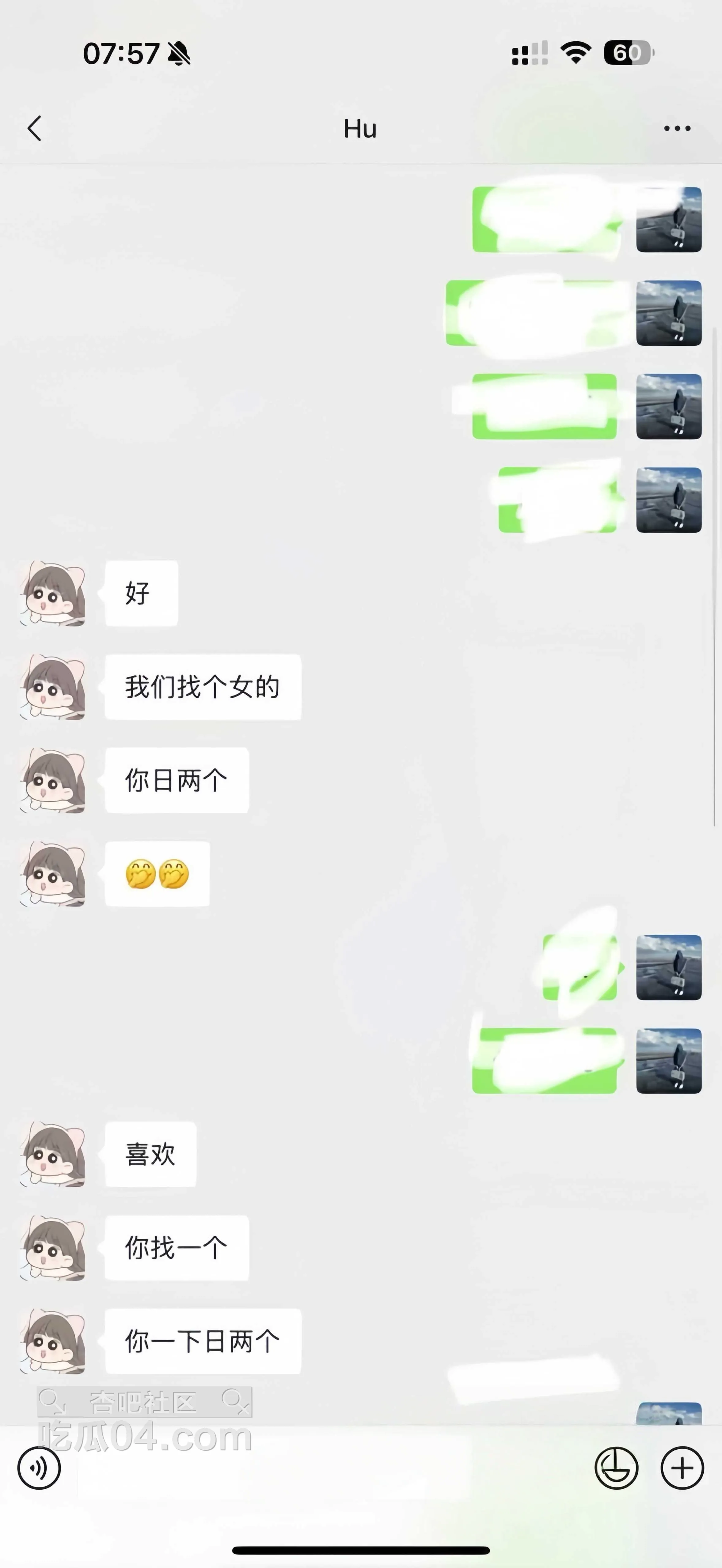Open the chat options menu for Hu
Viewport: 722px width, 1568px height.
pos(677,128)
